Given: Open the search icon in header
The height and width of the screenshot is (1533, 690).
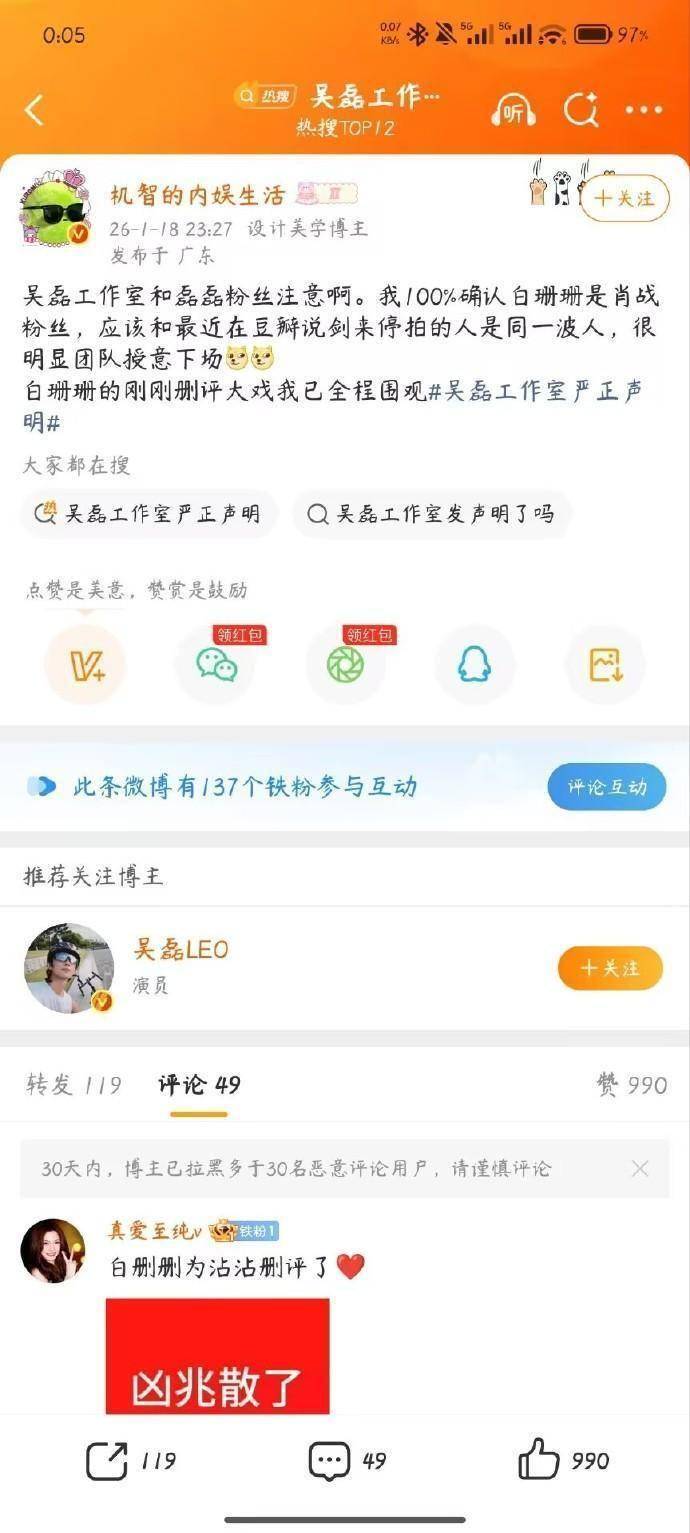Looking at the screenshot, I should point(580,110).
